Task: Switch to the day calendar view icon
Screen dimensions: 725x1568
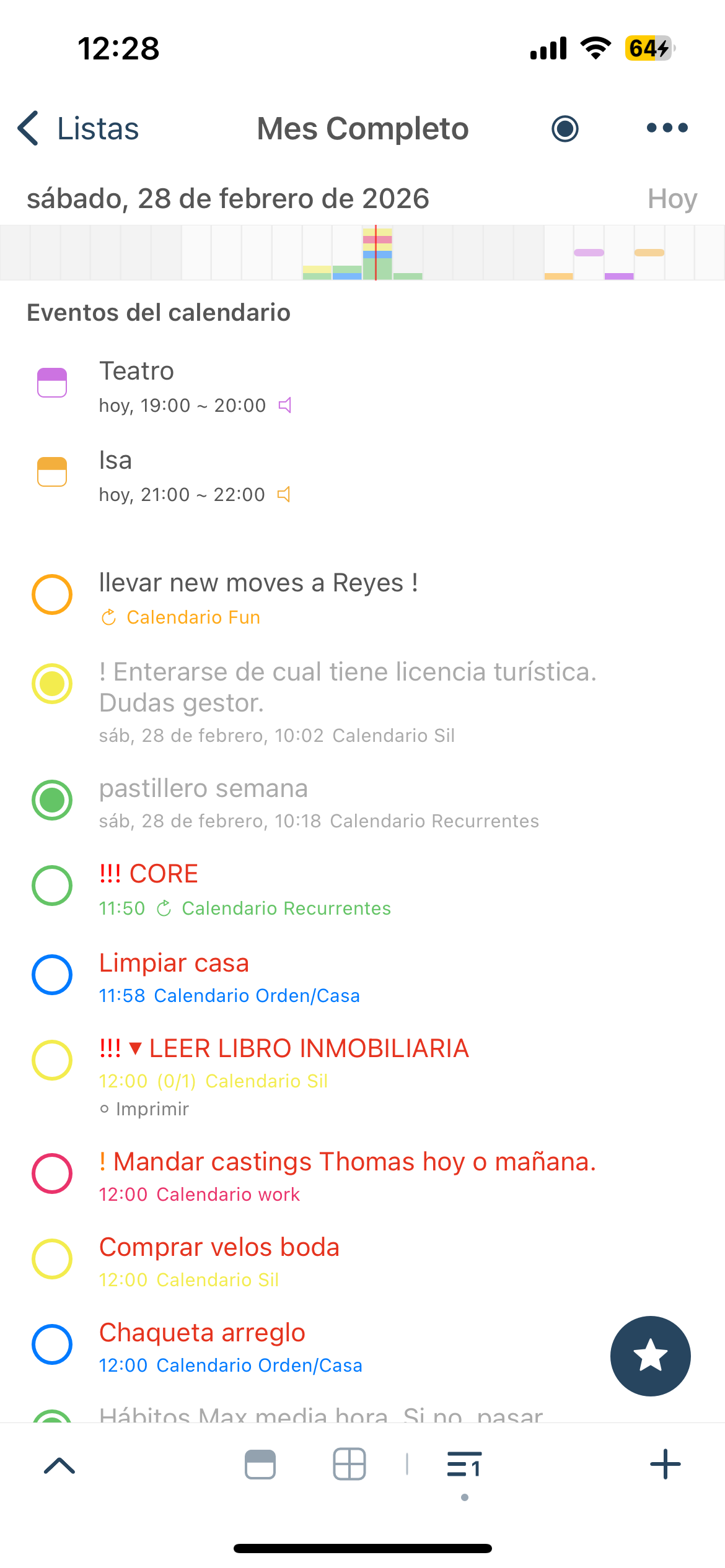Action: click(260, 1465)
